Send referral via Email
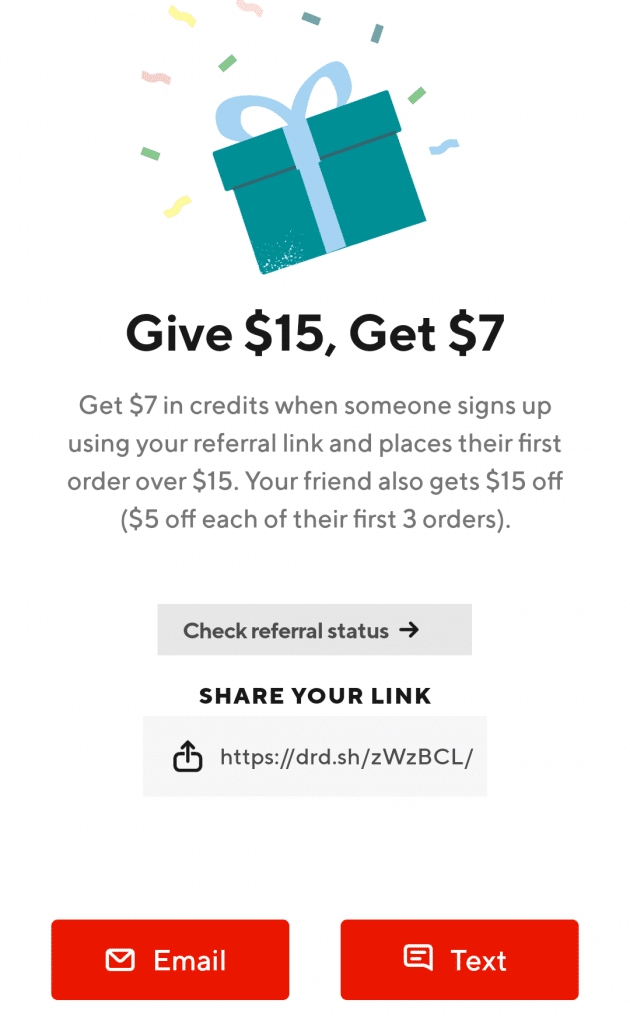The height and width of the screenshot is (1024, 630). click(170, 960)
